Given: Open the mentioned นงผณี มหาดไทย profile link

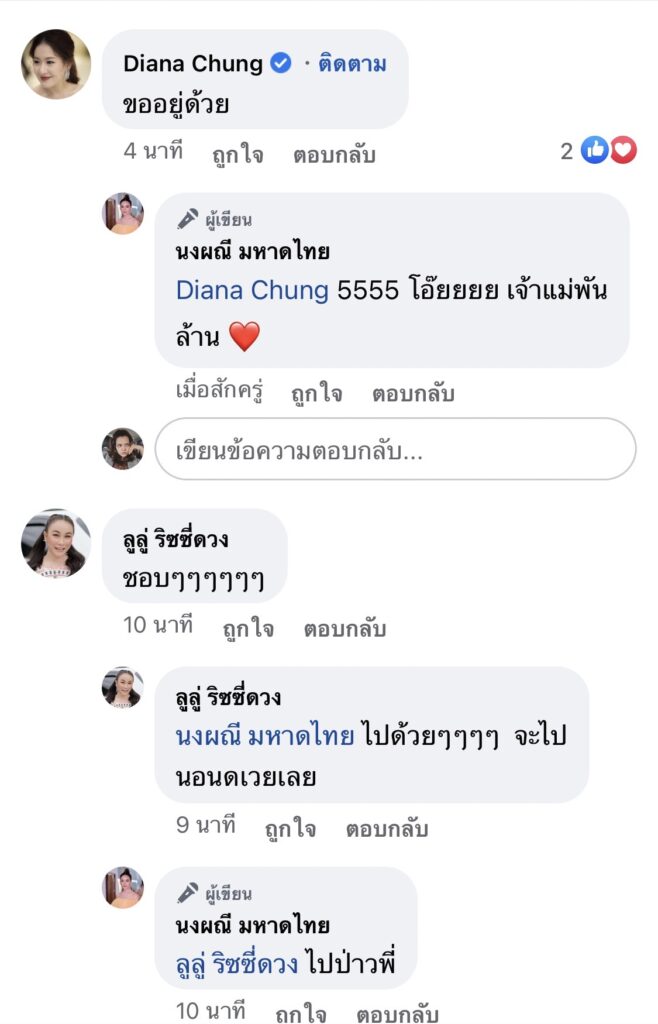Looking at the screenshot, I should pos(265,737).
